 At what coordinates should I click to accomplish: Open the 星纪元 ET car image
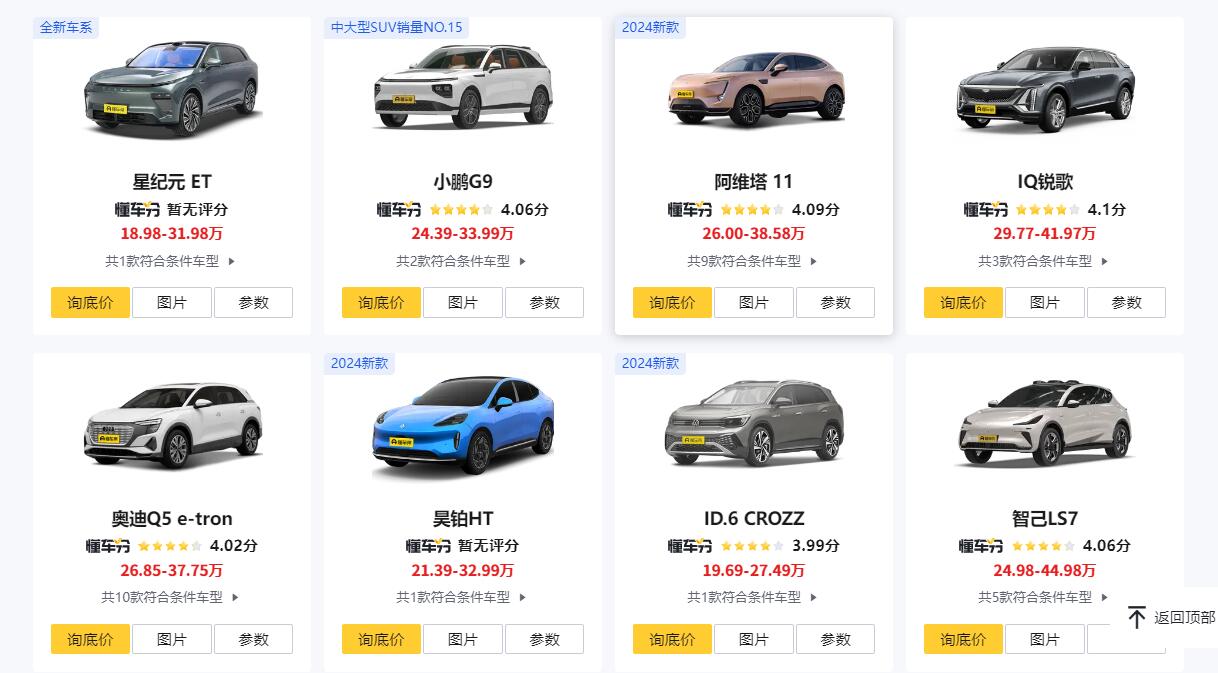[172, 88]
